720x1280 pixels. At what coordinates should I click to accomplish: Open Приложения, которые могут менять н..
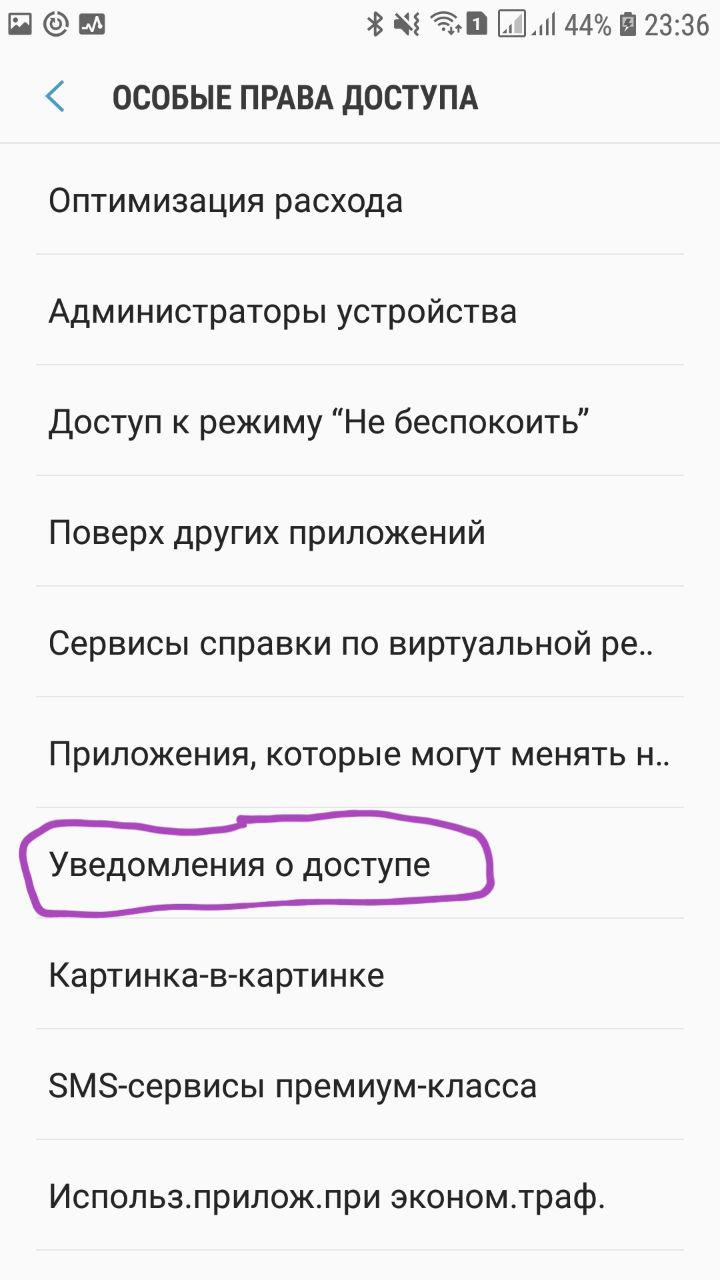(x=360, y=753)
